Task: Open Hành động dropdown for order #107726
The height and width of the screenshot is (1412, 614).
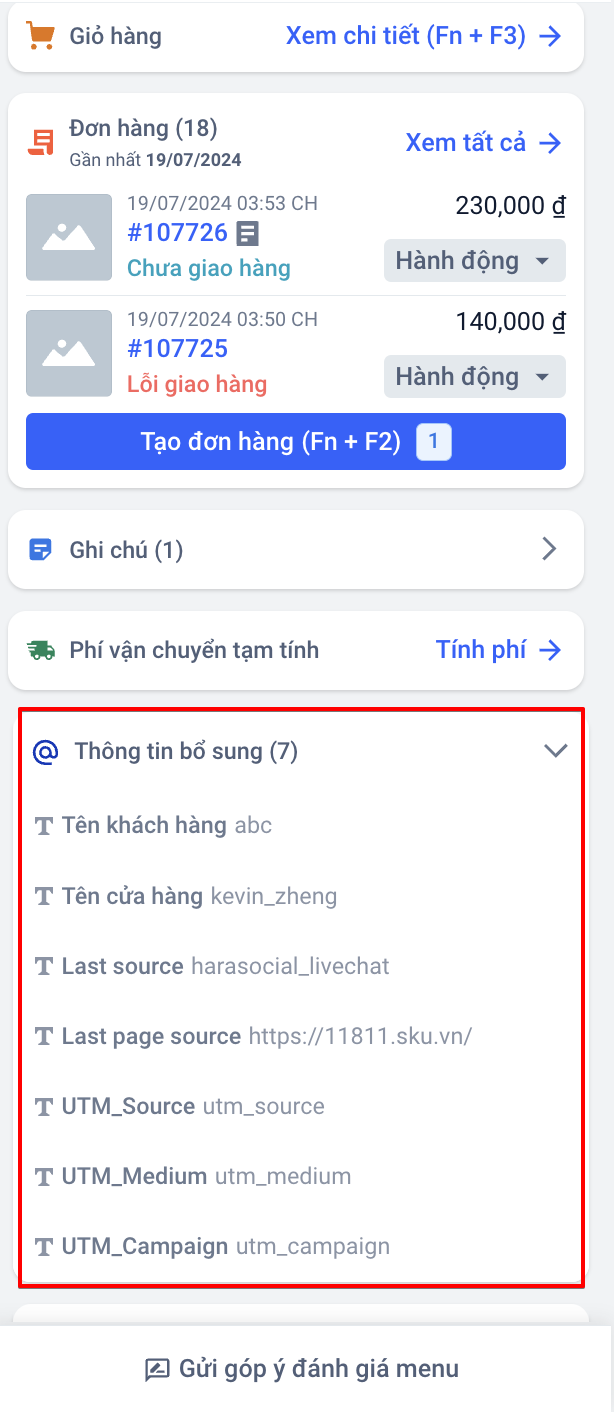Action: tap(474, 261)
